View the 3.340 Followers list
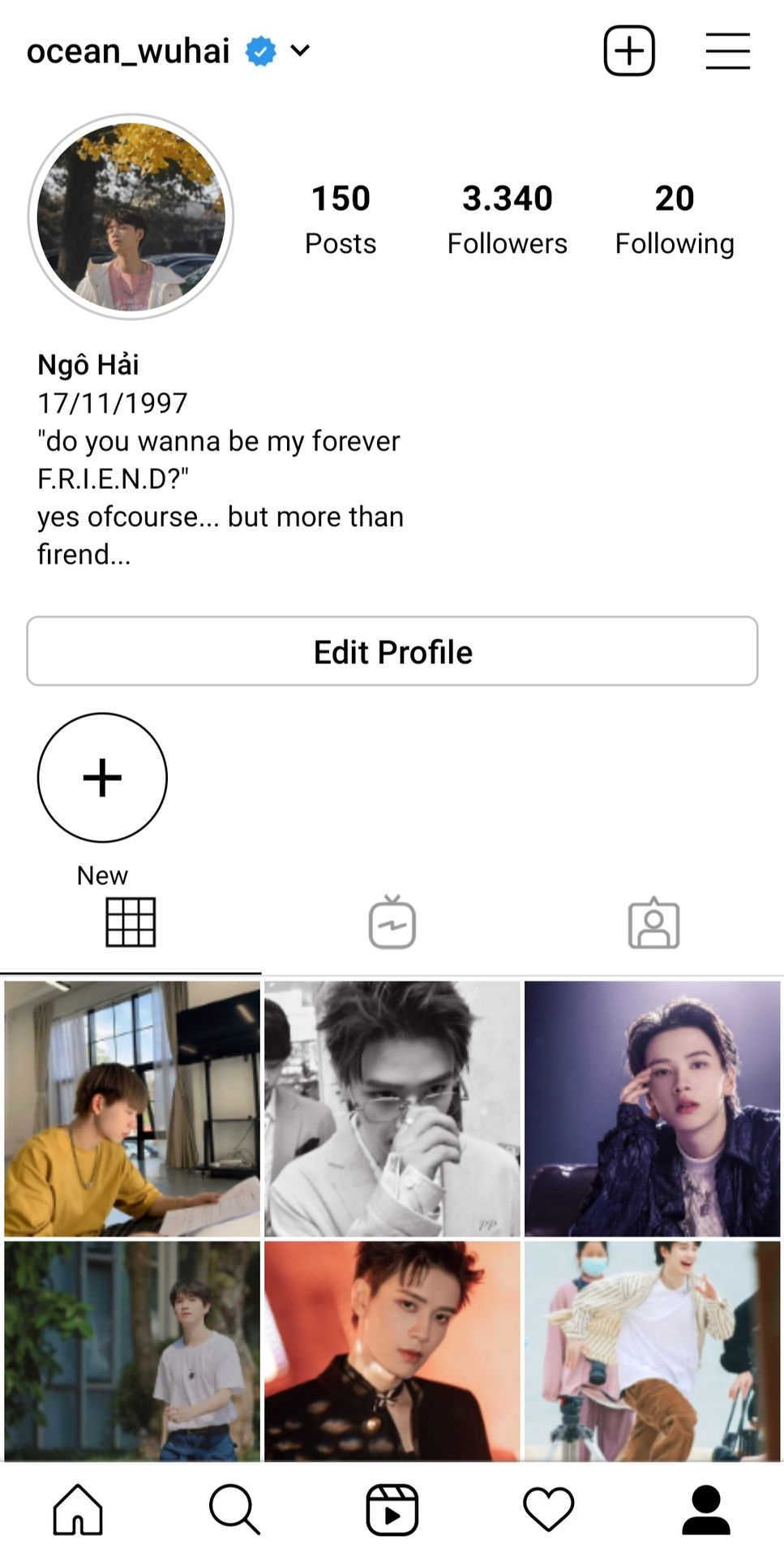The image size is (784, 1557). (508, 219)
